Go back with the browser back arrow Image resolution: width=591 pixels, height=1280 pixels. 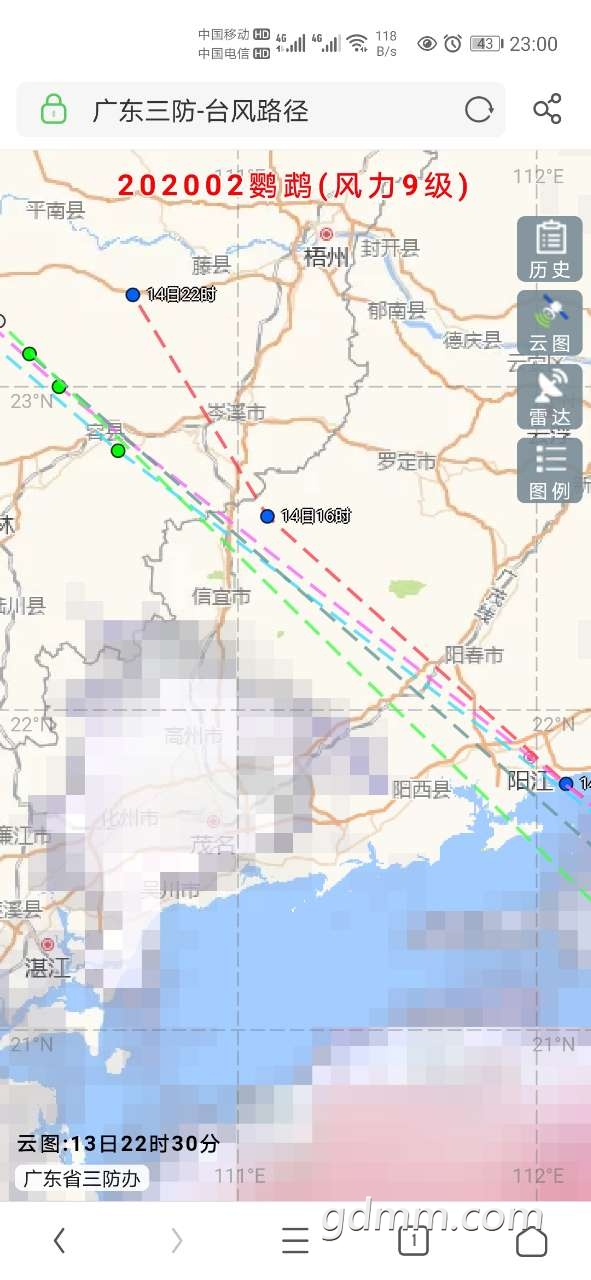(59, 1241)
